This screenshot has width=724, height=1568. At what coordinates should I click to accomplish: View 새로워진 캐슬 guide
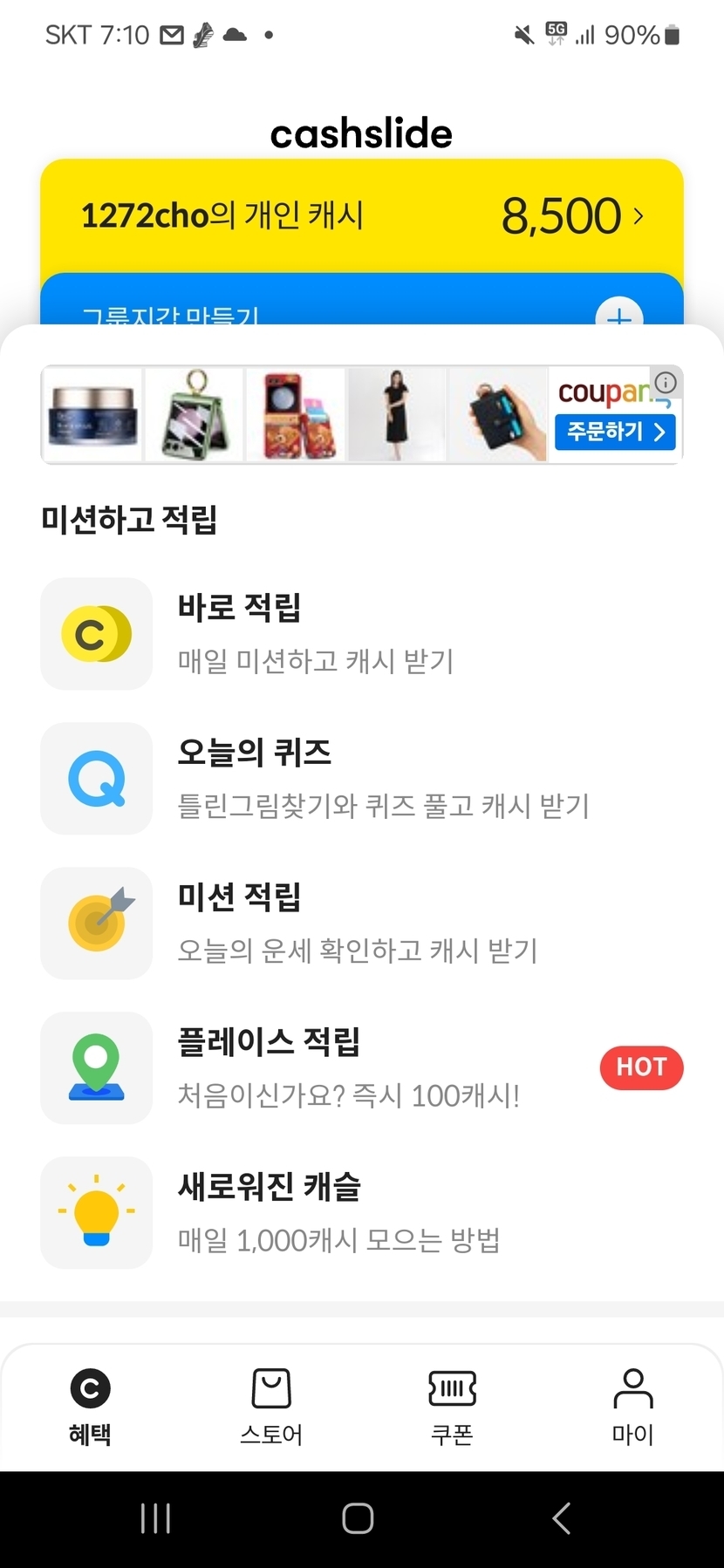point(361,1213)
